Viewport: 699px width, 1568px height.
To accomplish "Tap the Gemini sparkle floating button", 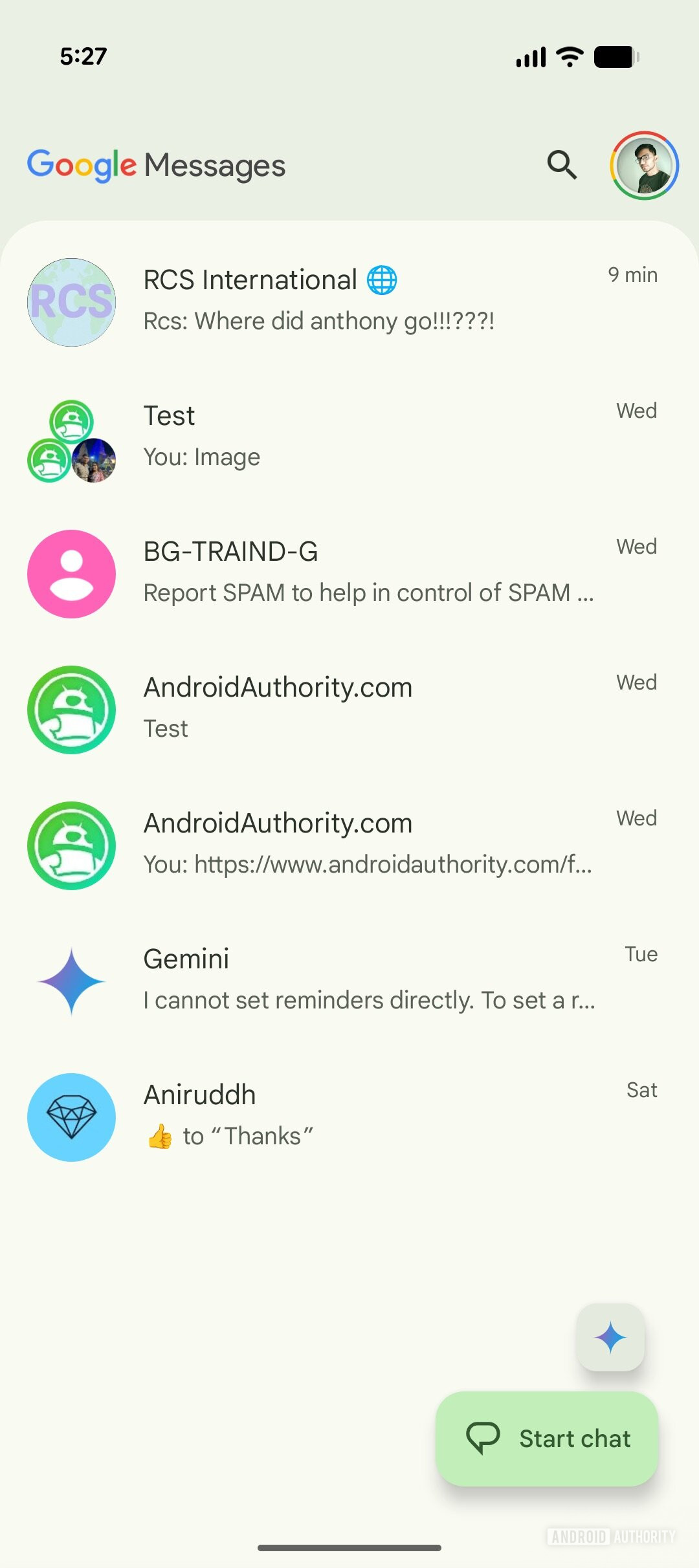I will pos(610,1337).
